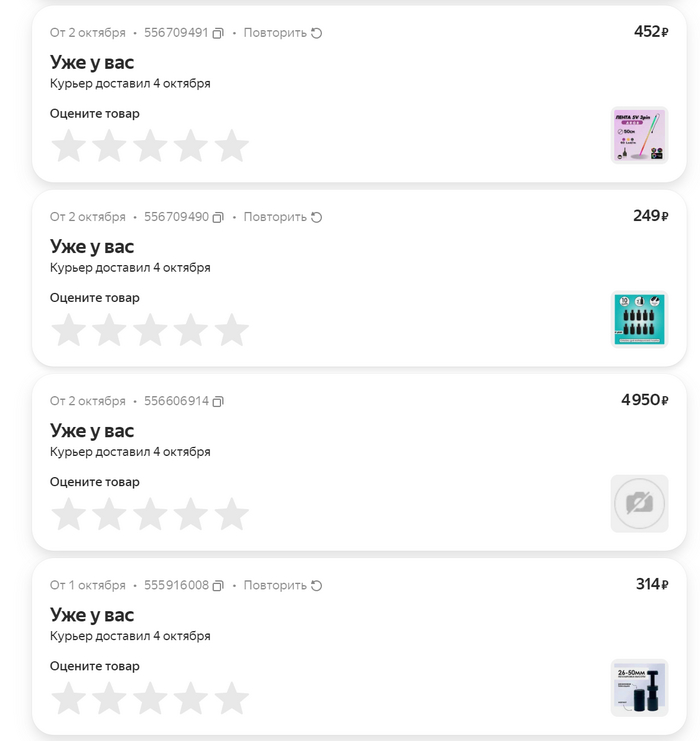Open product thumbnail of the 452₽ order
700x741 pixels.
(639, 135)
